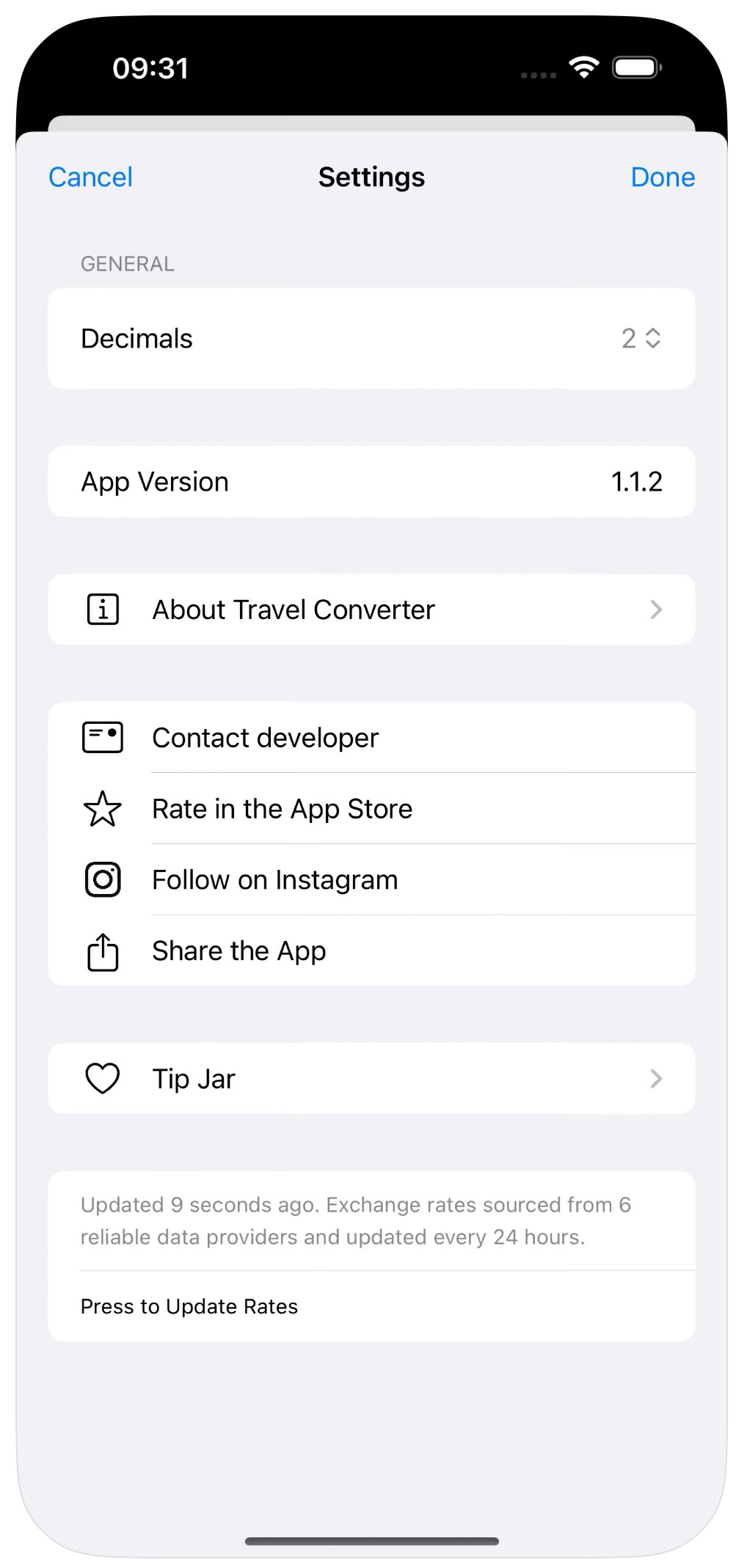Click the Share the App icon
The width and height of the screenshot is (747, 1568).
102,950
